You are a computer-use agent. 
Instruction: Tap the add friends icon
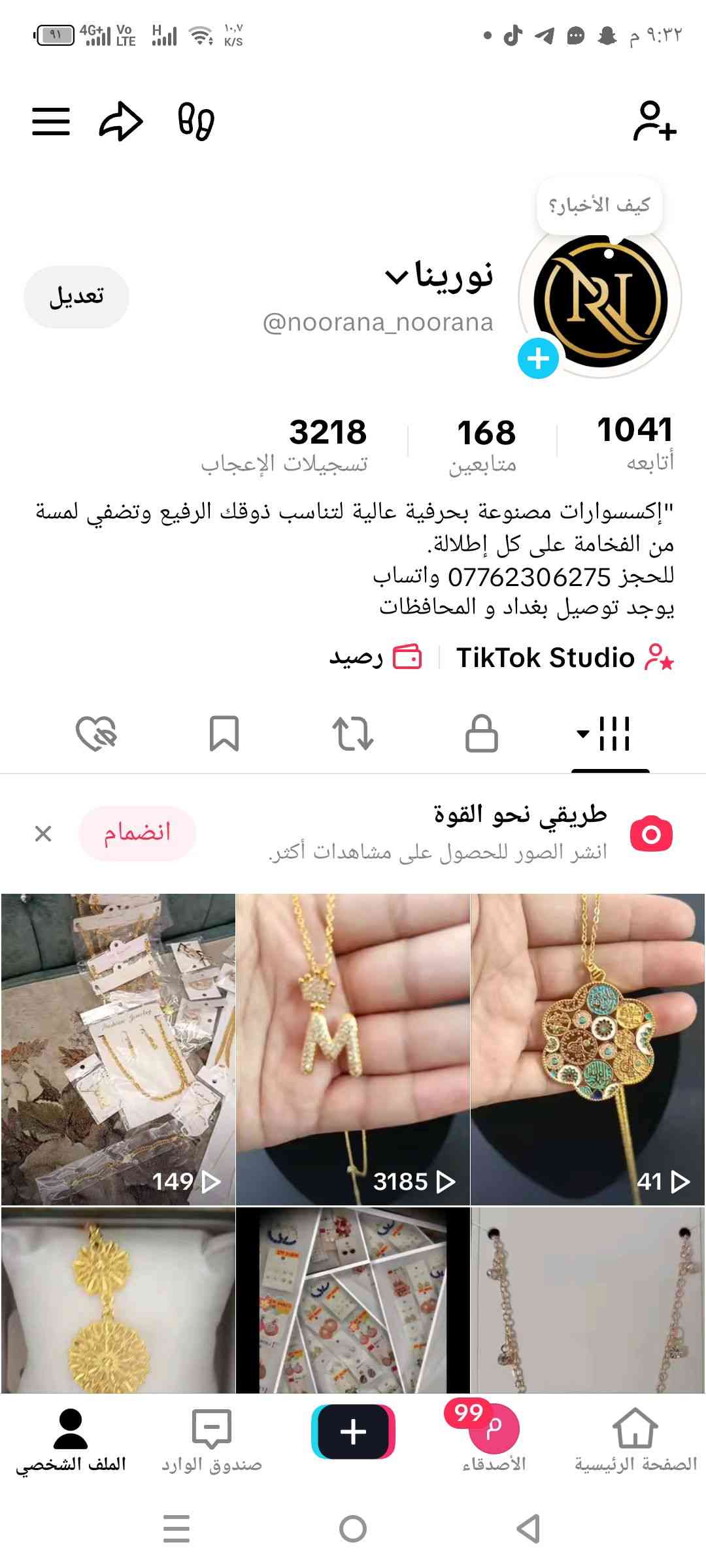point(654,122)
